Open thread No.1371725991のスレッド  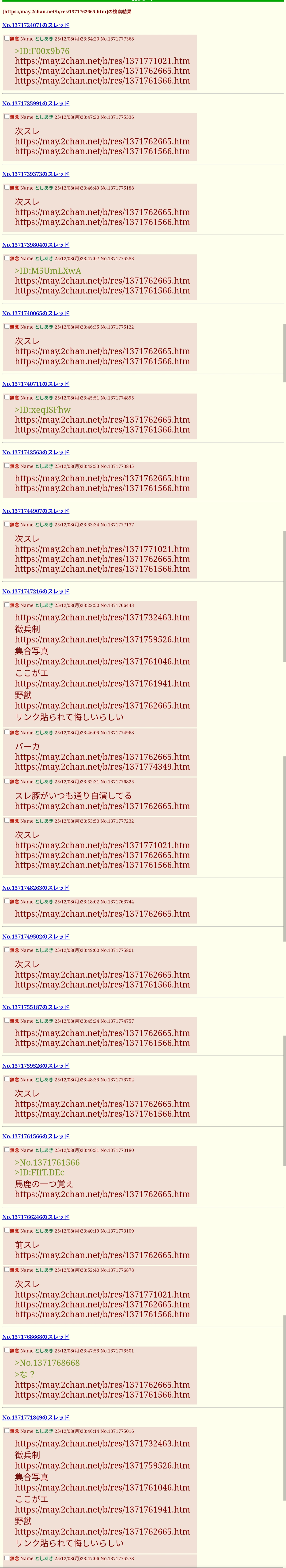[x=35, y=103]
